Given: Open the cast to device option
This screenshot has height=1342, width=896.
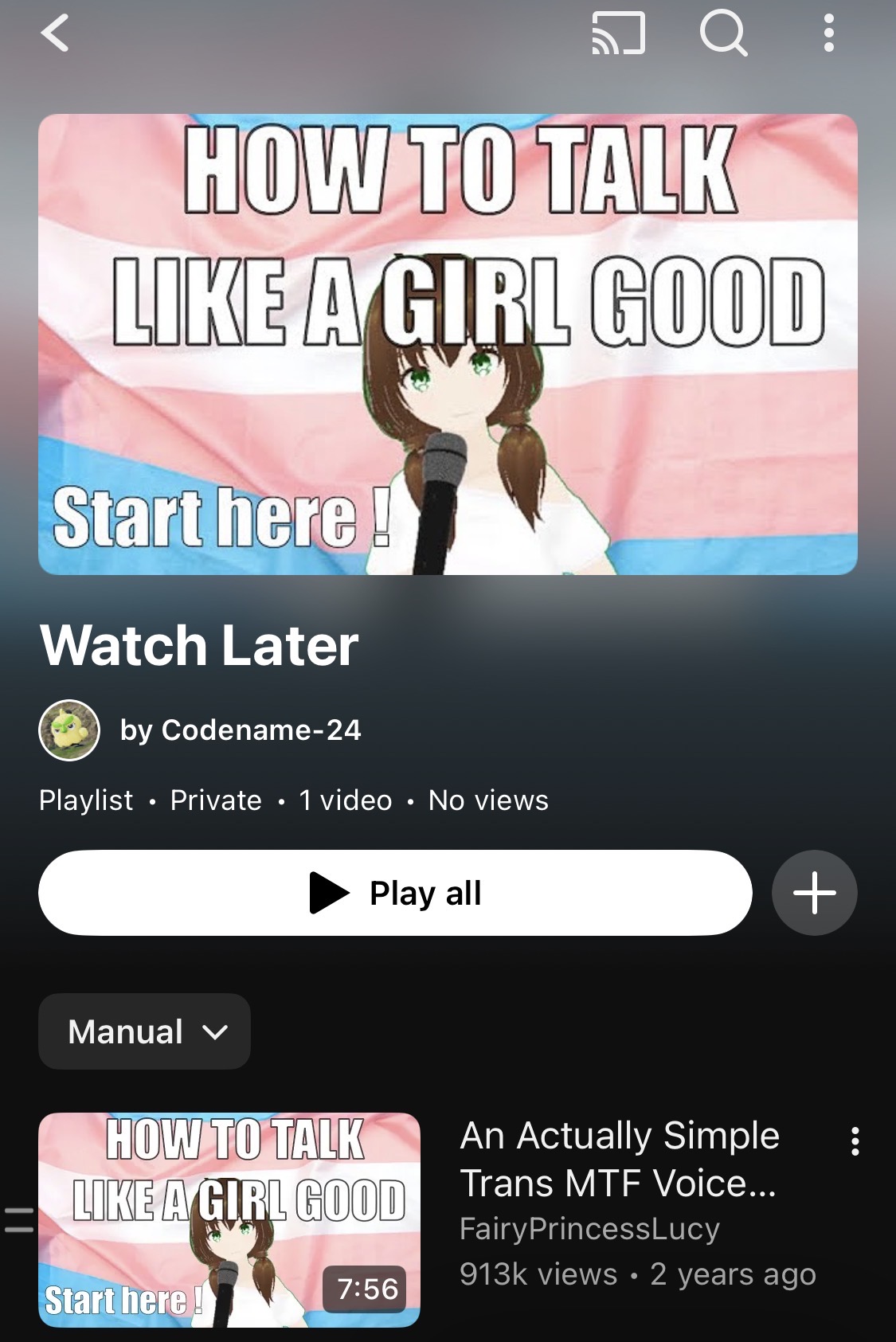Looking at the screenshot, I should (x=618, y=34).
